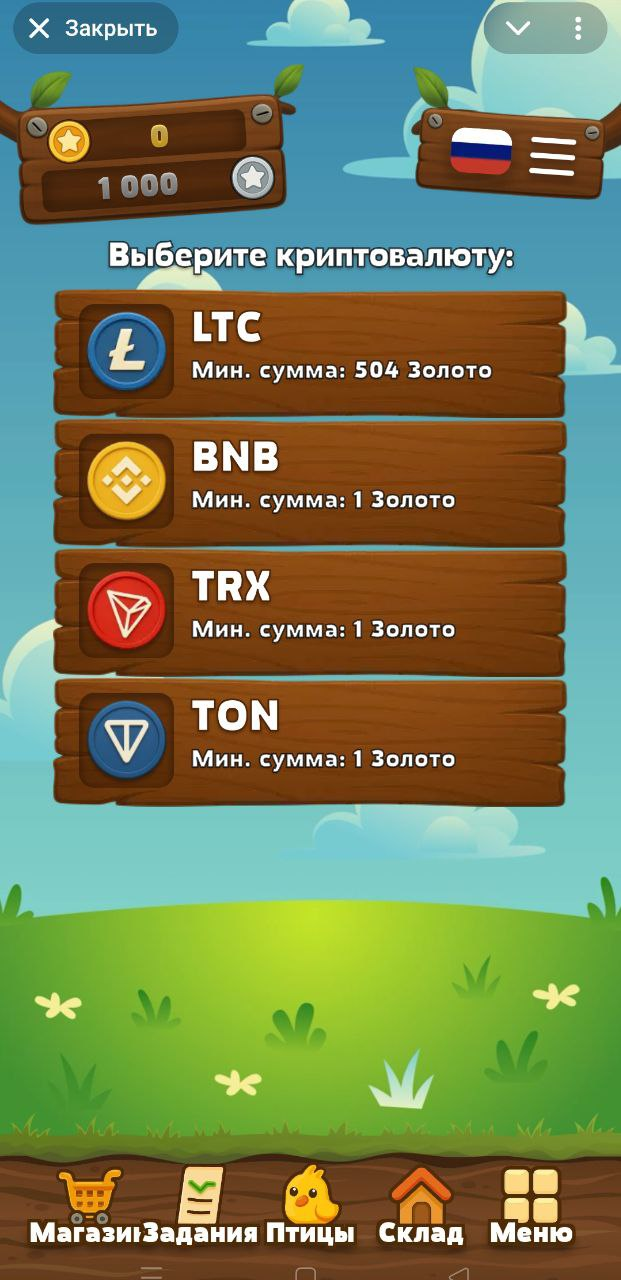Pick TRX for withdrawal
The image size is (621, 1280).
click(310, 612)
